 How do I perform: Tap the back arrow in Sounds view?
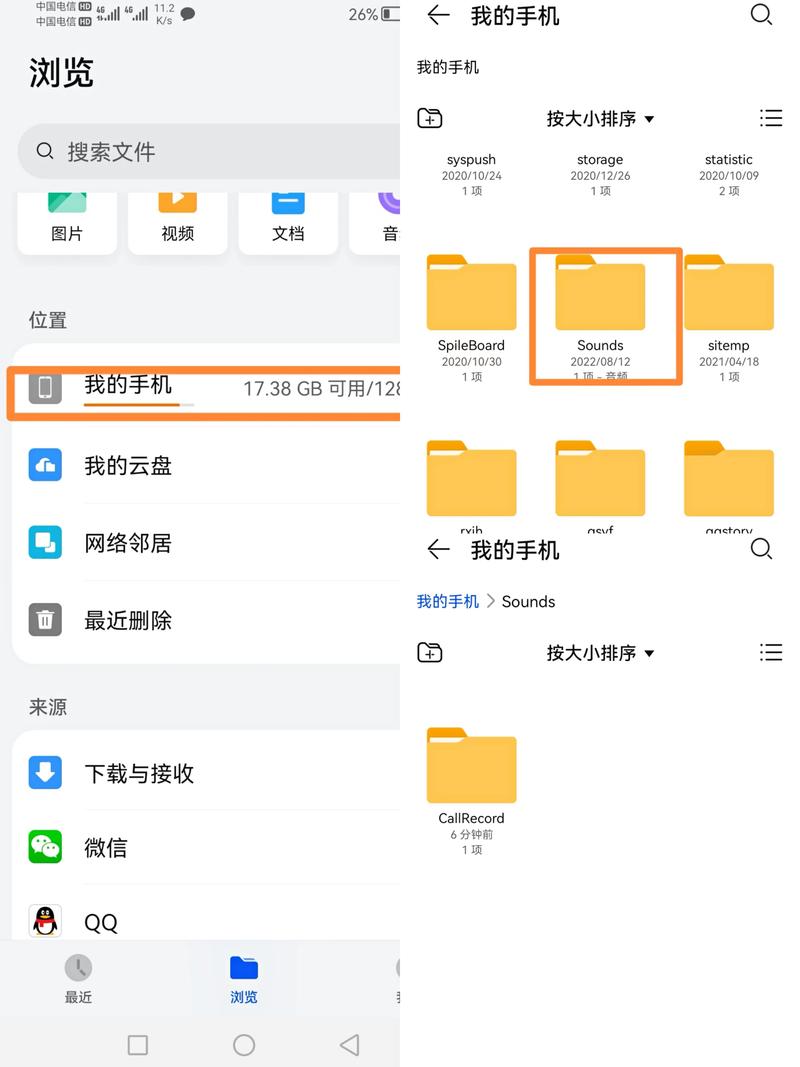point(437,549)
